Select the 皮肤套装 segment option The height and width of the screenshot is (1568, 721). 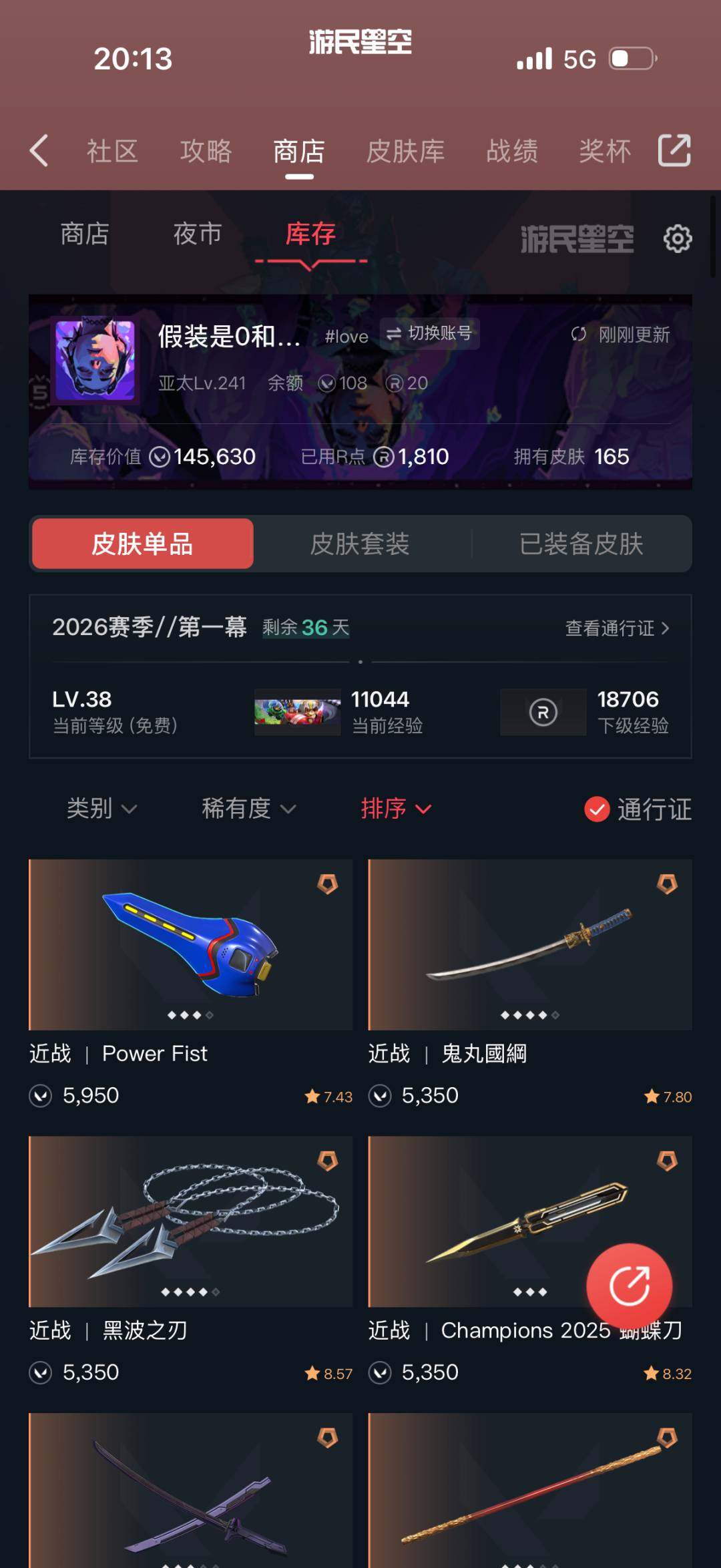[360, 544]
